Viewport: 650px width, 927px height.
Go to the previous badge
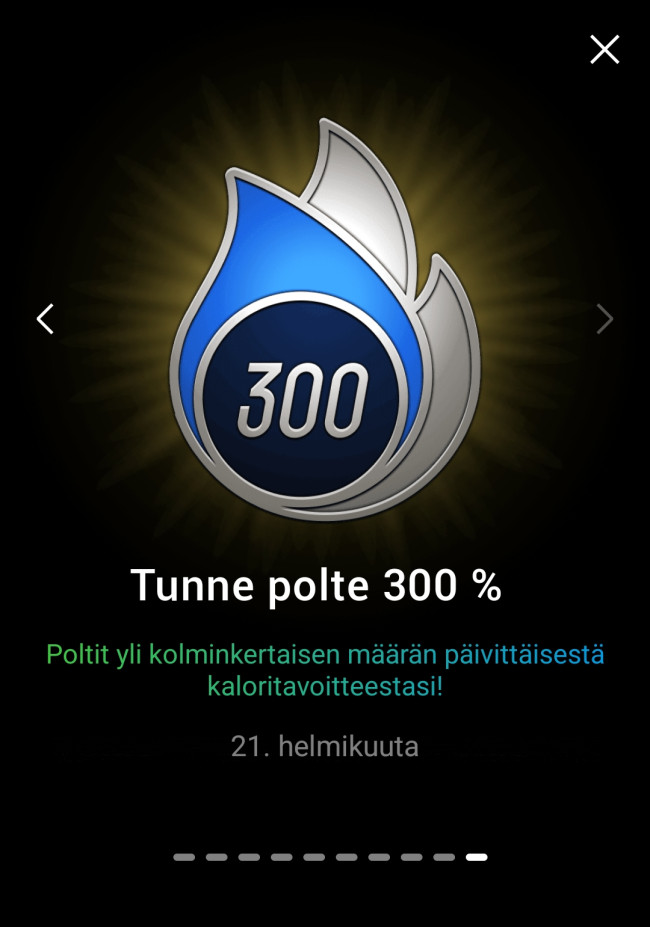(45, 319)
